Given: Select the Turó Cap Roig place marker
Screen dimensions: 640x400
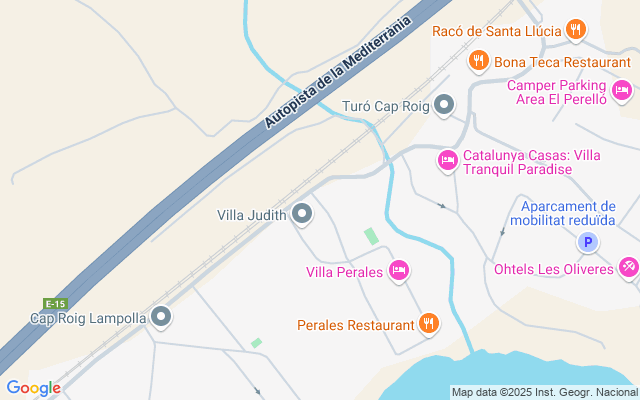Looking at the screenshot, I should coord(445,104).
